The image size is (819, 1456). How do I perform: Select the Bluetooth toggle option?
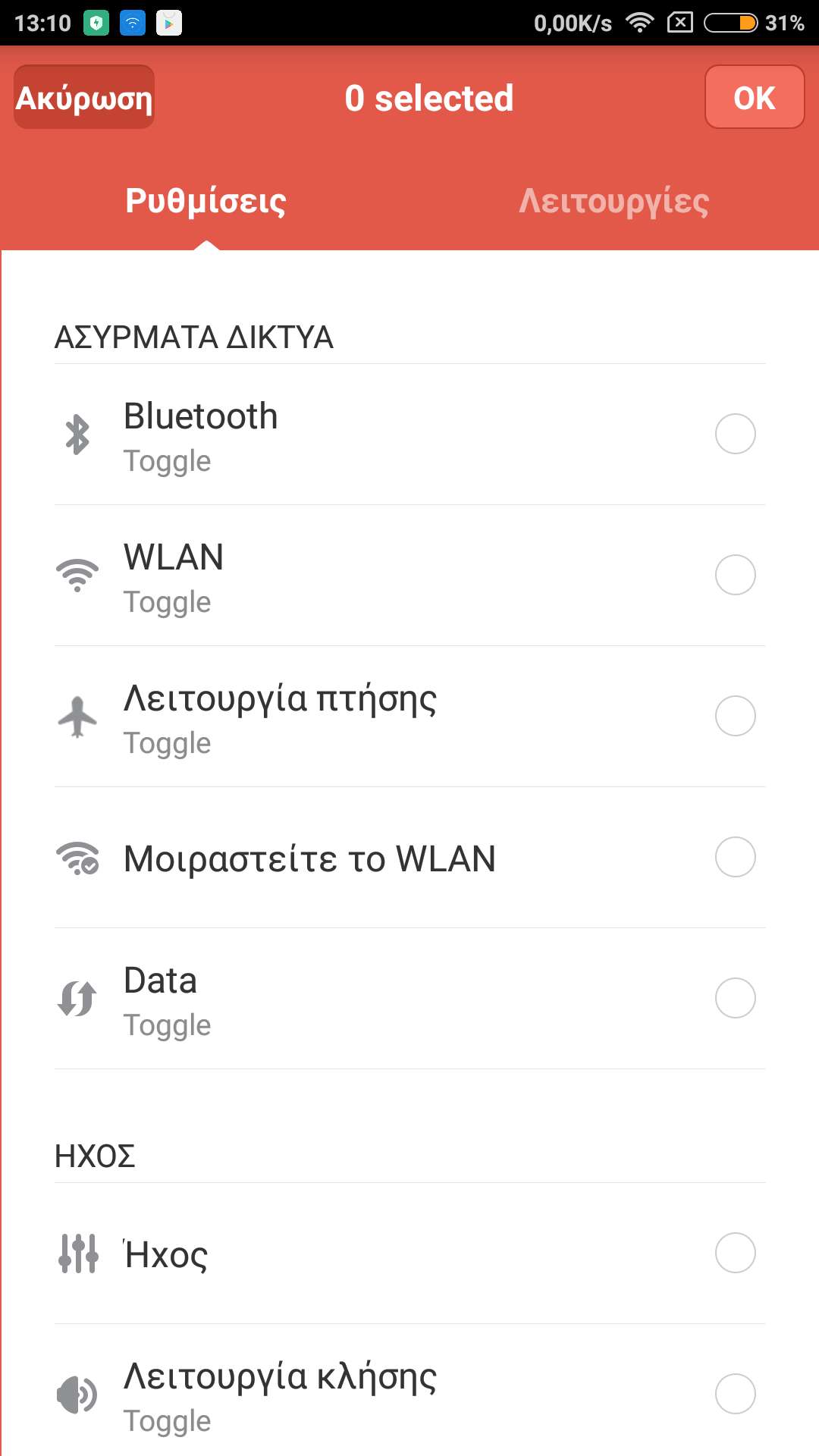[x=735, y=434]
